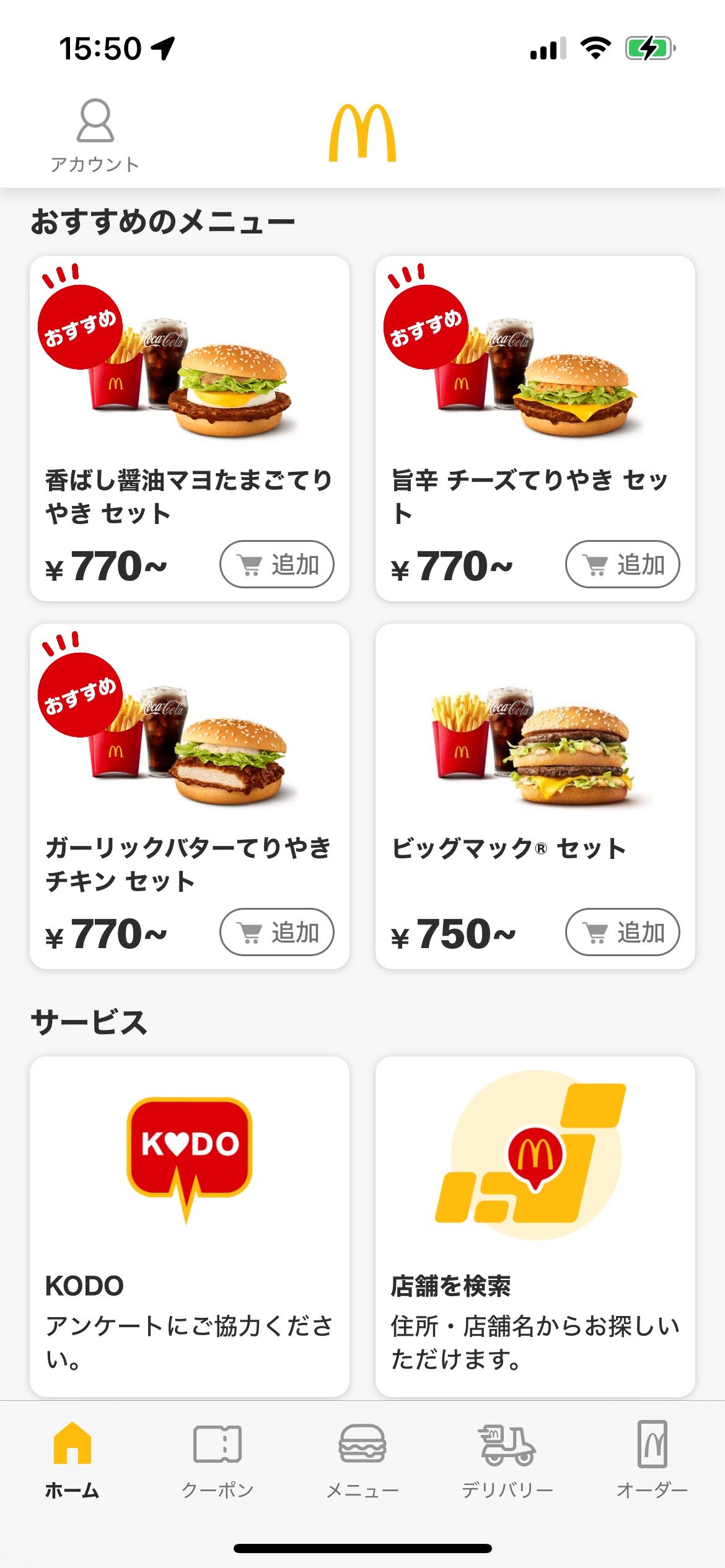Screen dimensions: 725x1568
Task: View the 旨辛 チーズてりやき セット card
Action: pos(535,396)
